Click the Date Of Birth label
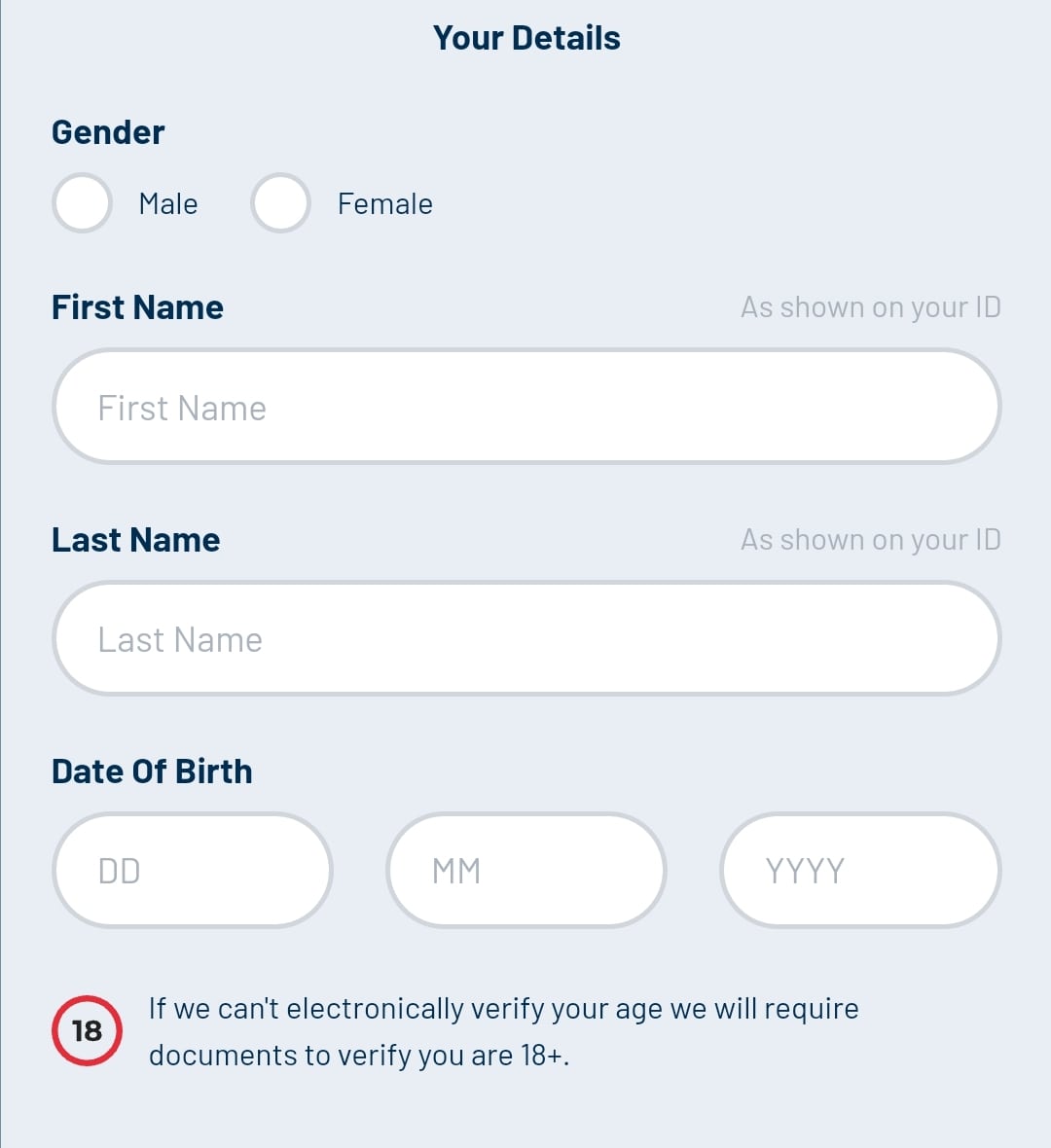Screen dimensions: 1051x1148 (152, 771)
